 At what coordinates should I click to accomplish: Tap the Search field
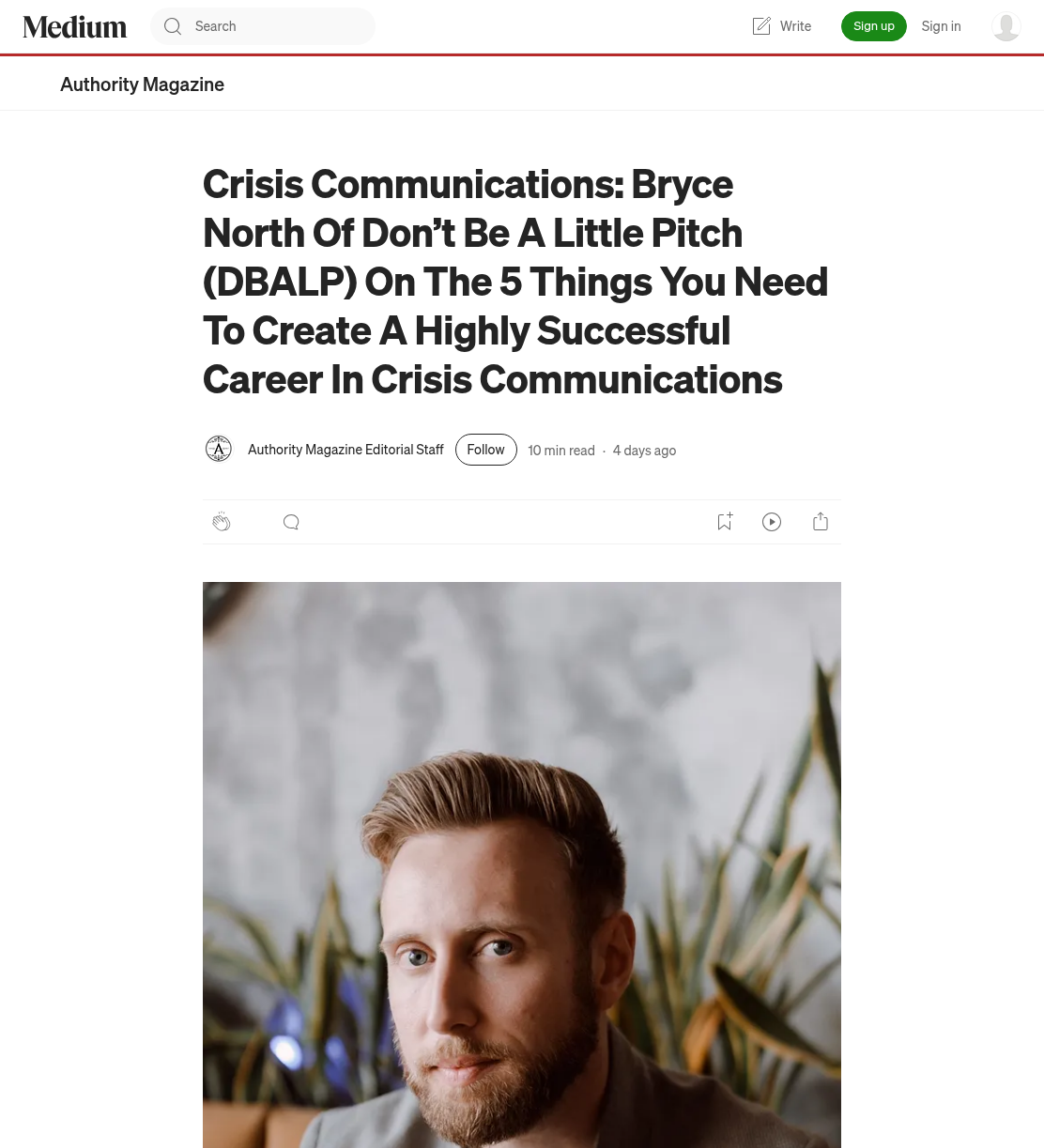263,26
